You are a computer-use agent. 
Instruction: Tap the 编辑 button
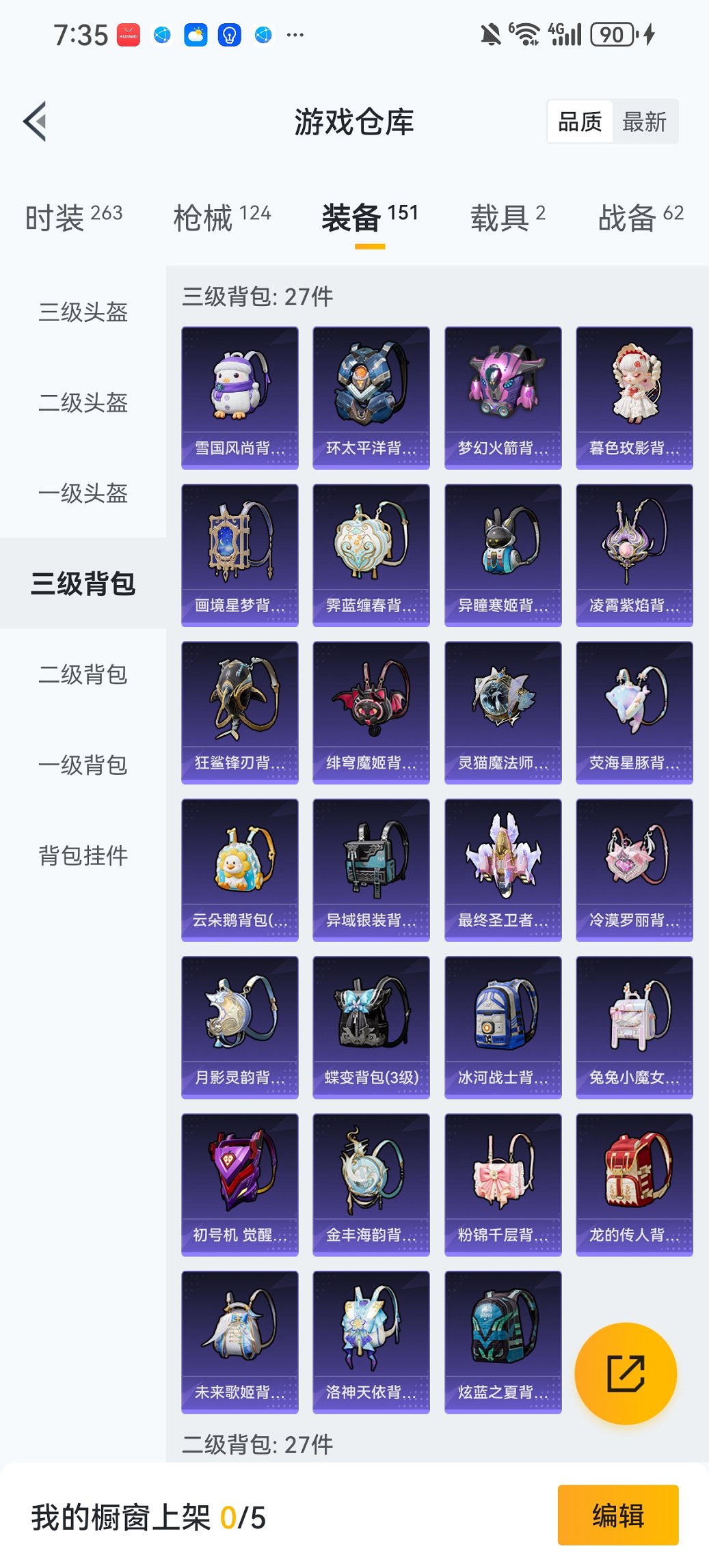[x=617, y=1515]
